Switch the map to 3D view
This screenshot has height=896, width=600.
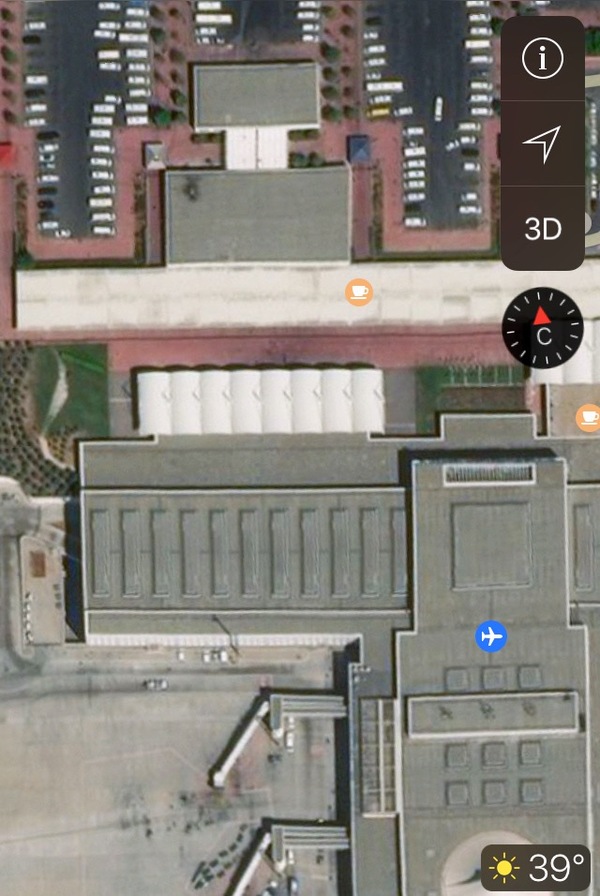click(x=543, y=229)
